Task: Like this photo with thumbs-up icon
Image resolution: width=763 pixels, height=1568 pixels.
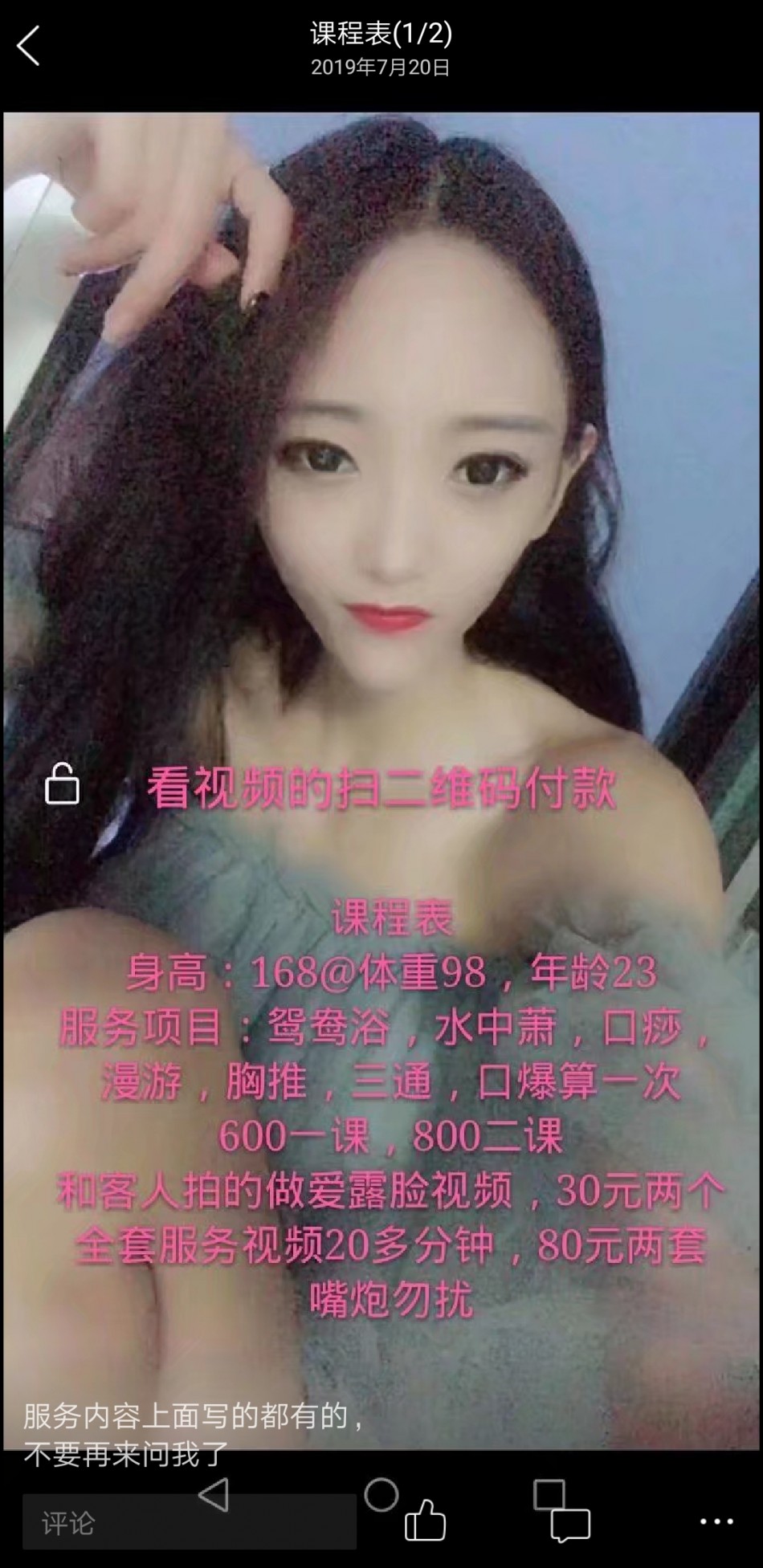Action: [x=425, y=1520]
